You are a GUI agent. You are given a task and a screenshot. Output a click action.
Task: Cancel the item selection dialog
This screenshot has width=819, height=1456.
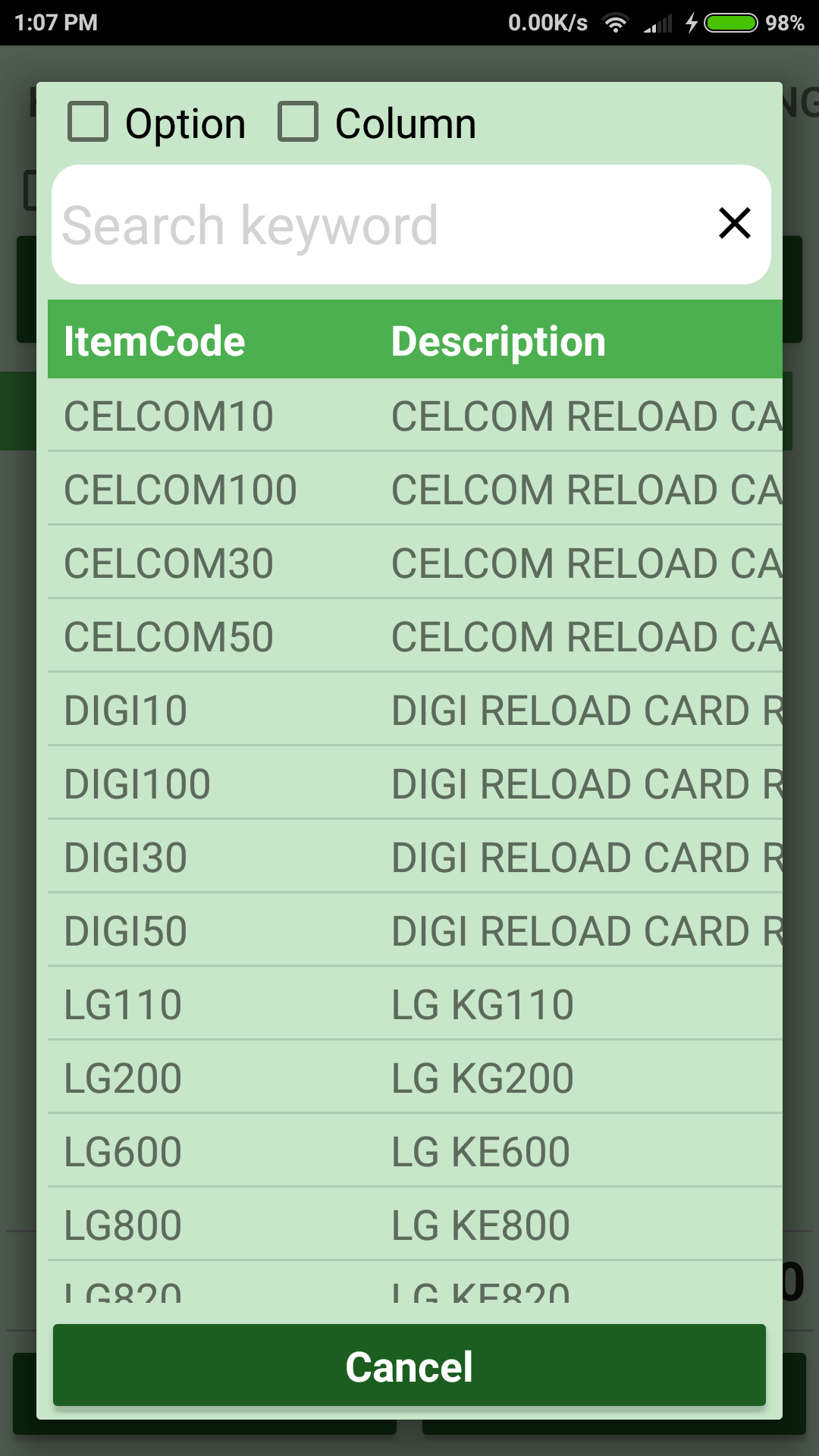pos(409,1366)
